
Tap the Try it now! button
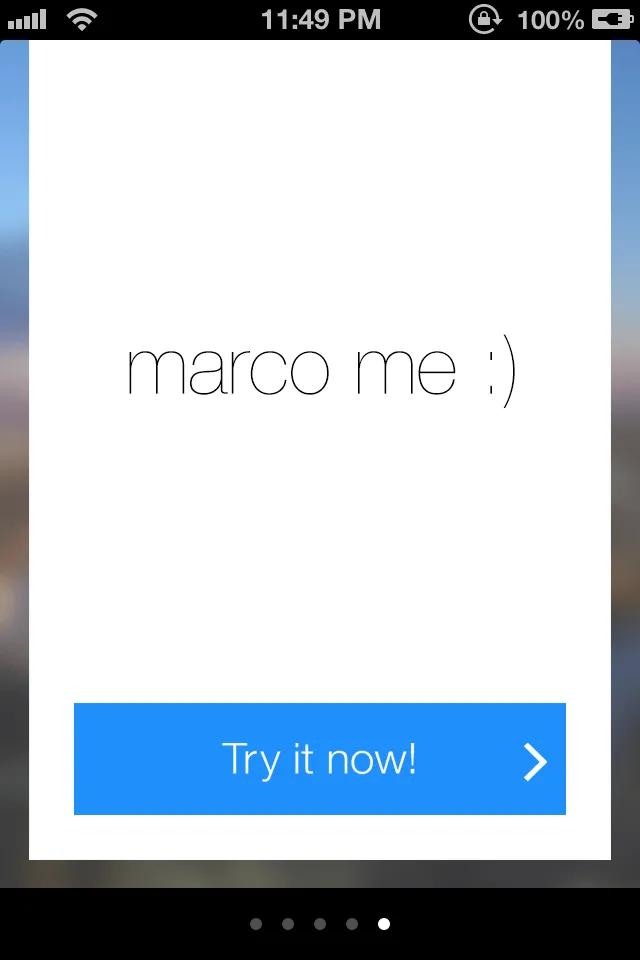point(320,759)
